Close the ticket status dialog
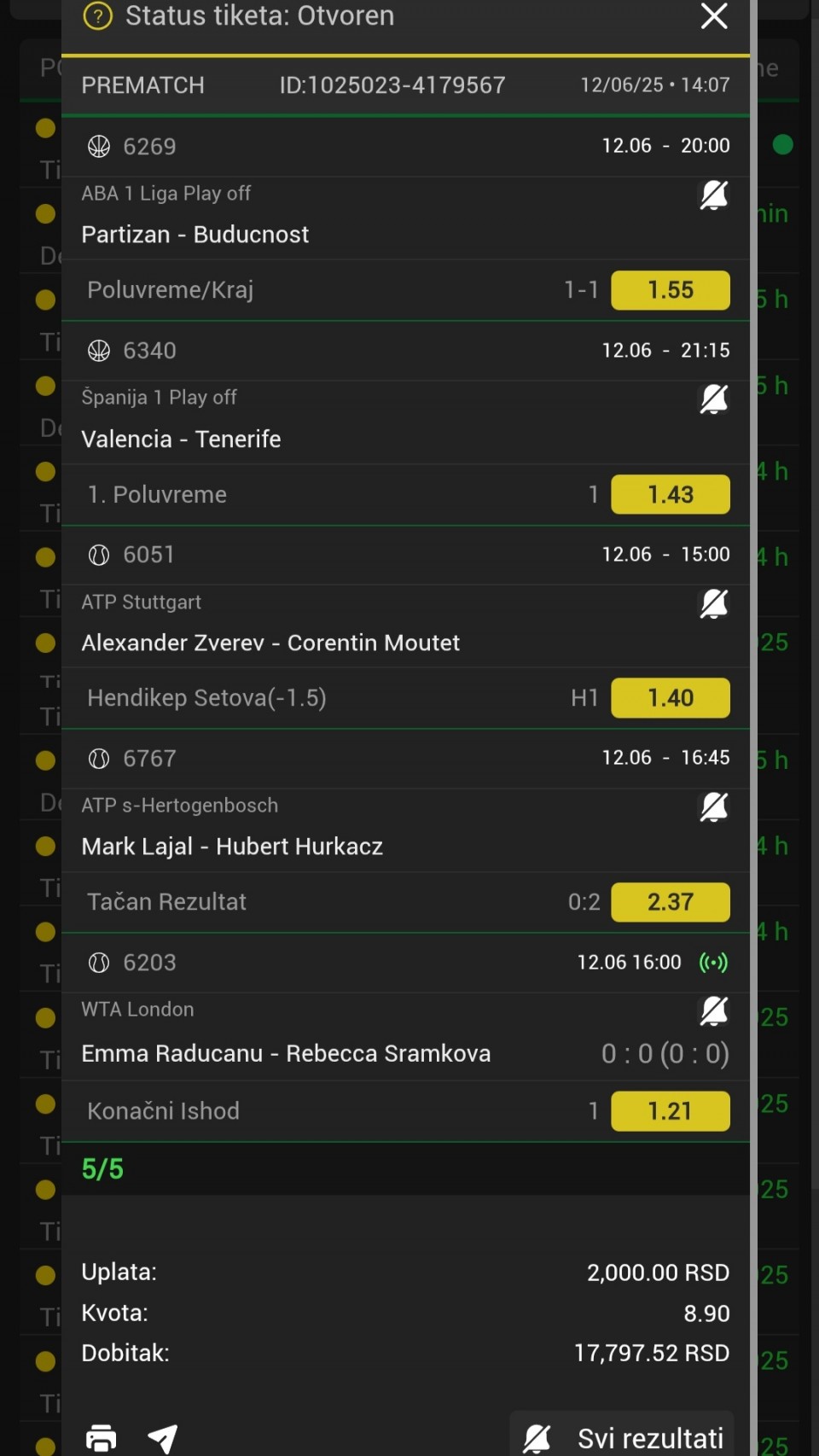Screen dimensions: 819x1456 click(x=714, y=15)
